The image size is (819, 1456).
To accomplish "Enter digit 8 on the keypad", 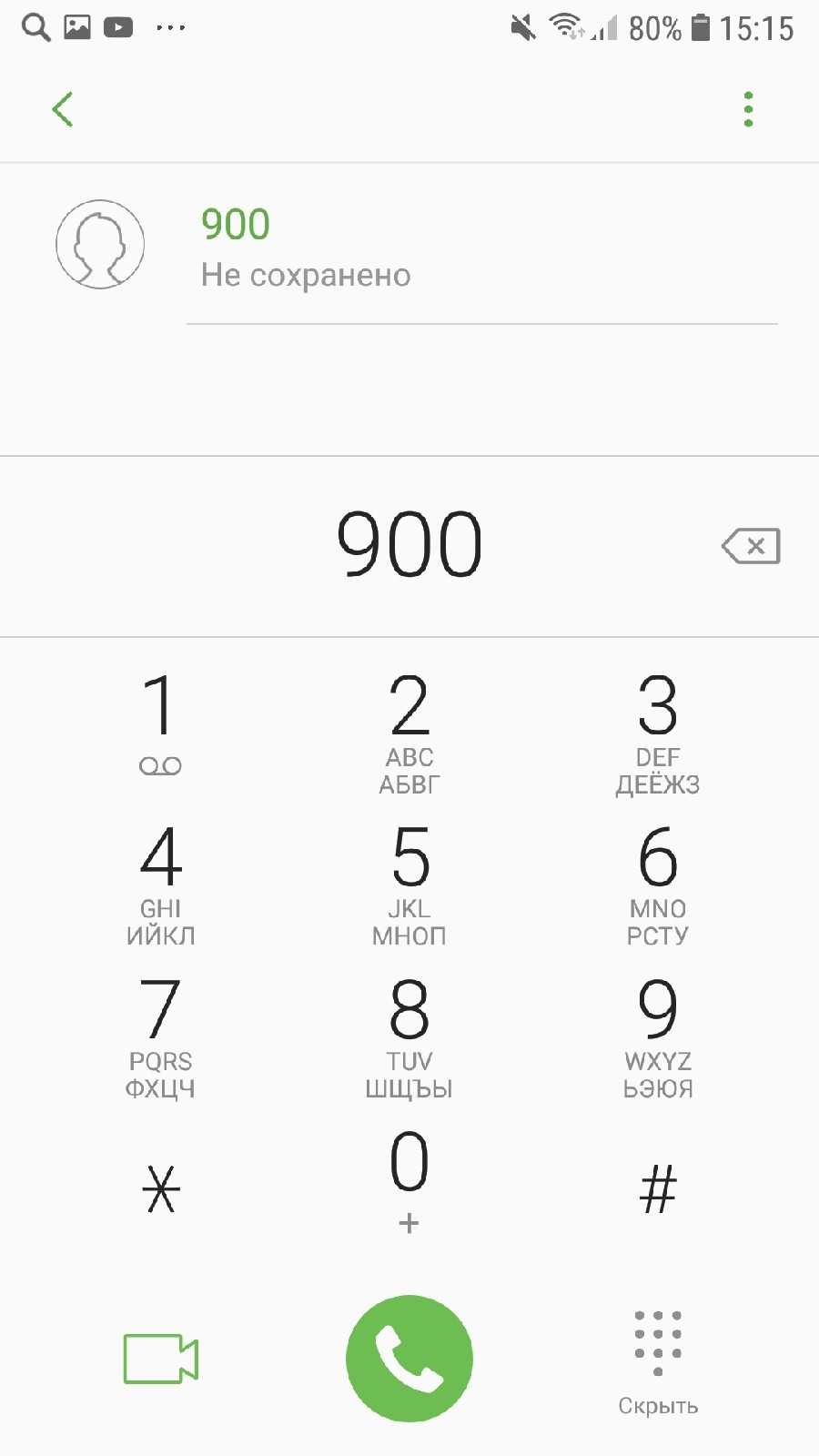I will tap(409, 1033).
